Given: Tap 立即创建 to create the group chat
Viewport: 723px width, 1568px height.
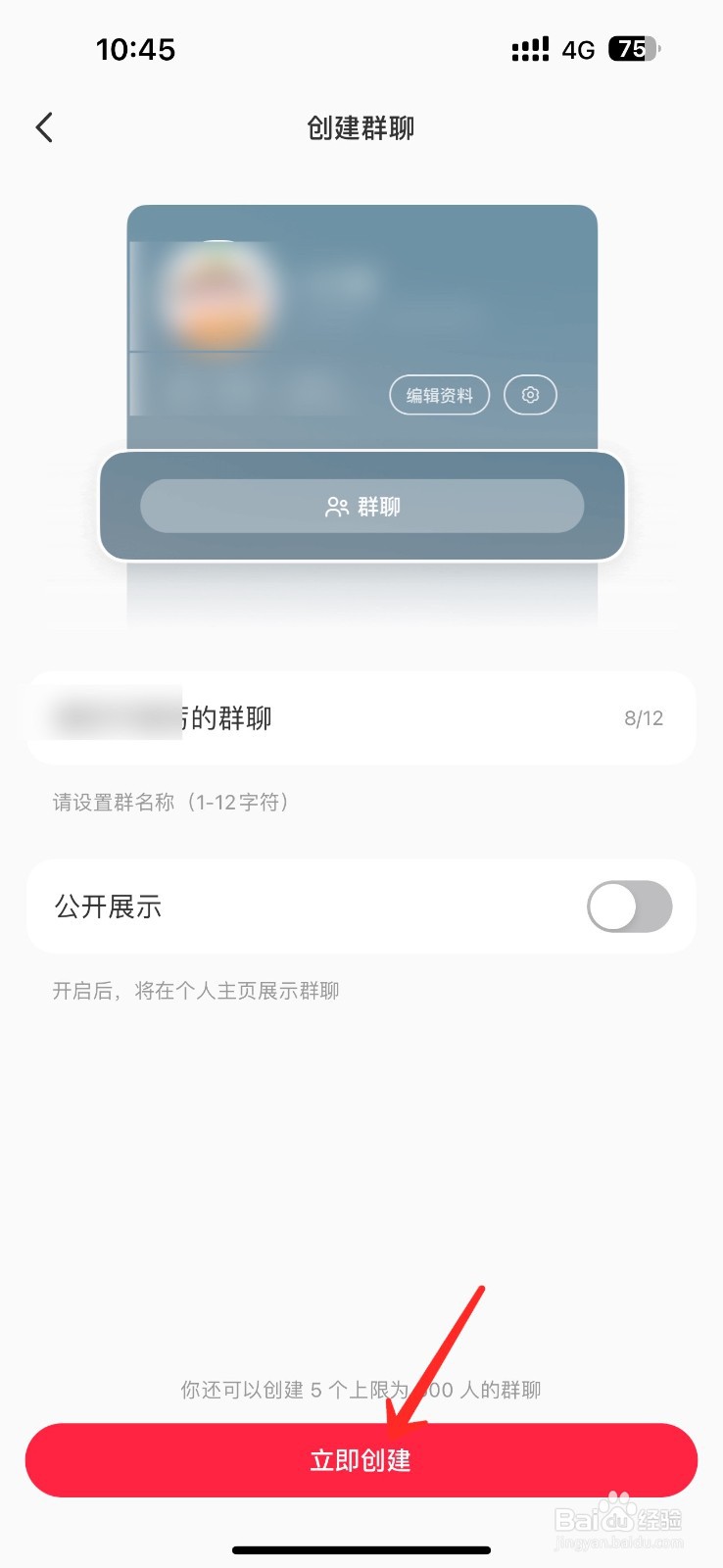Looking at the screenshot, I should (x=361, y=1460).
